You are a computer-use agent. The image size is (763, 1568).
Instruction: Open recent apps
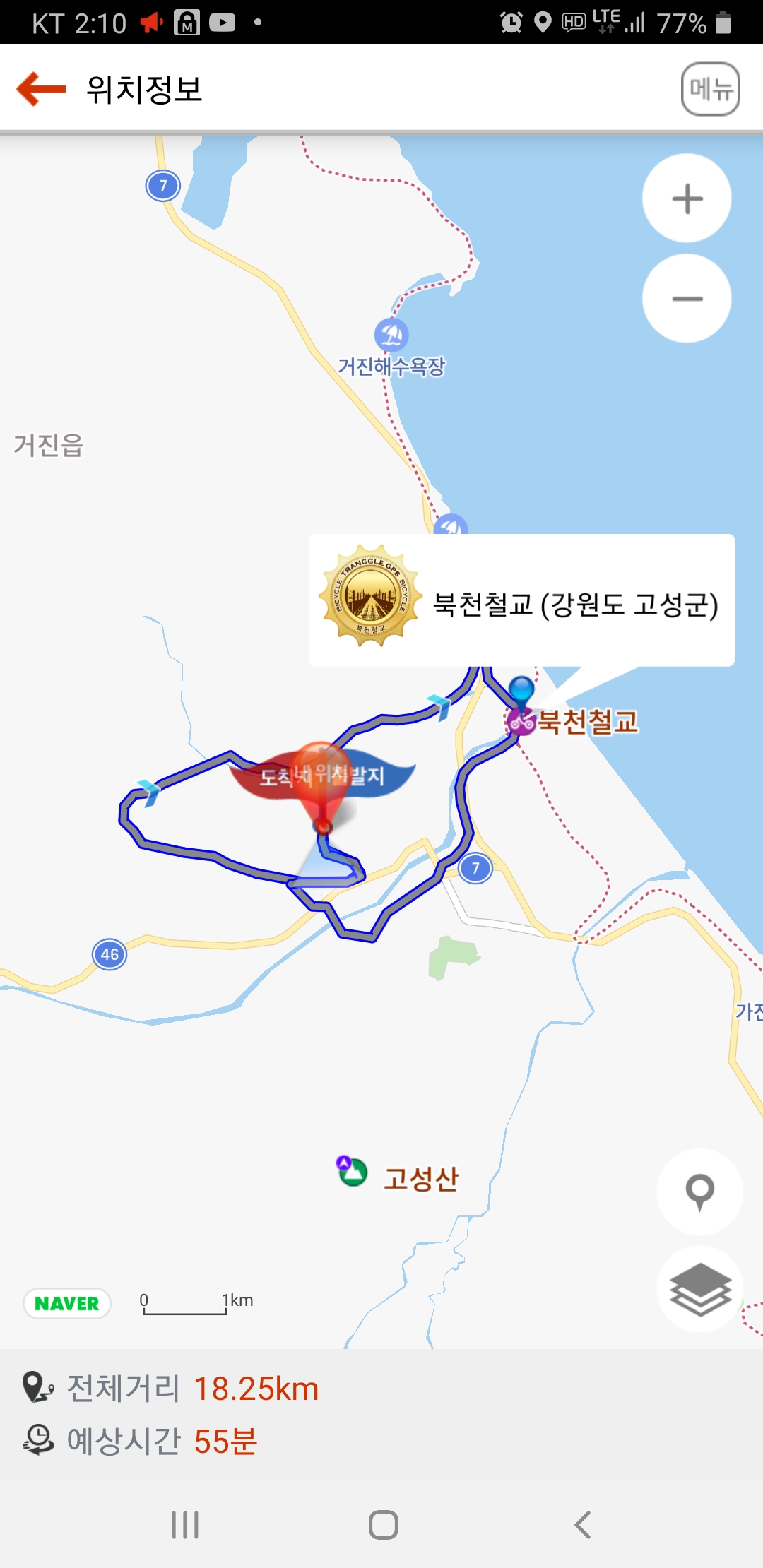(x=185, y=1525)
